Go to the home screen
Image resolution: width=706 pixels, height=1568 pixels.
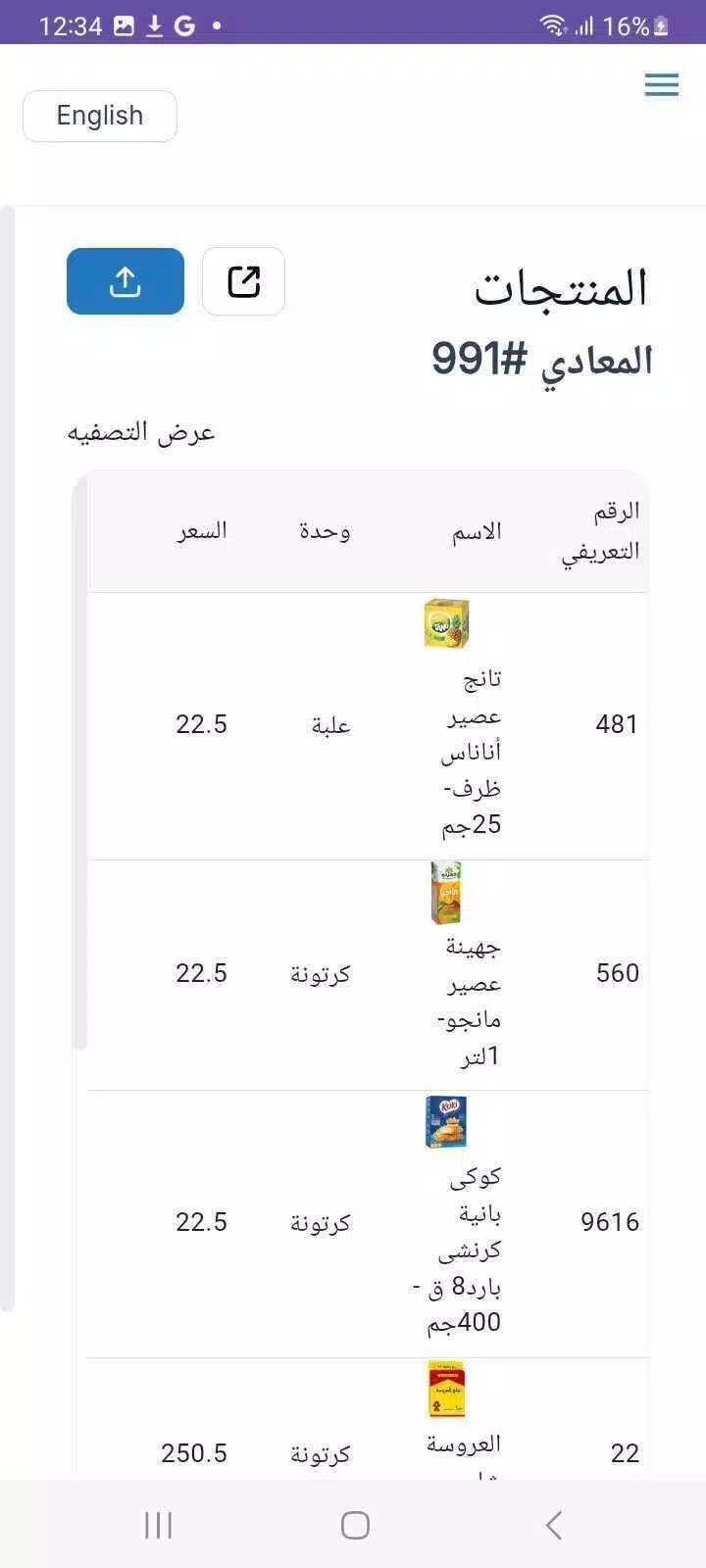(x=355, y=1525)
